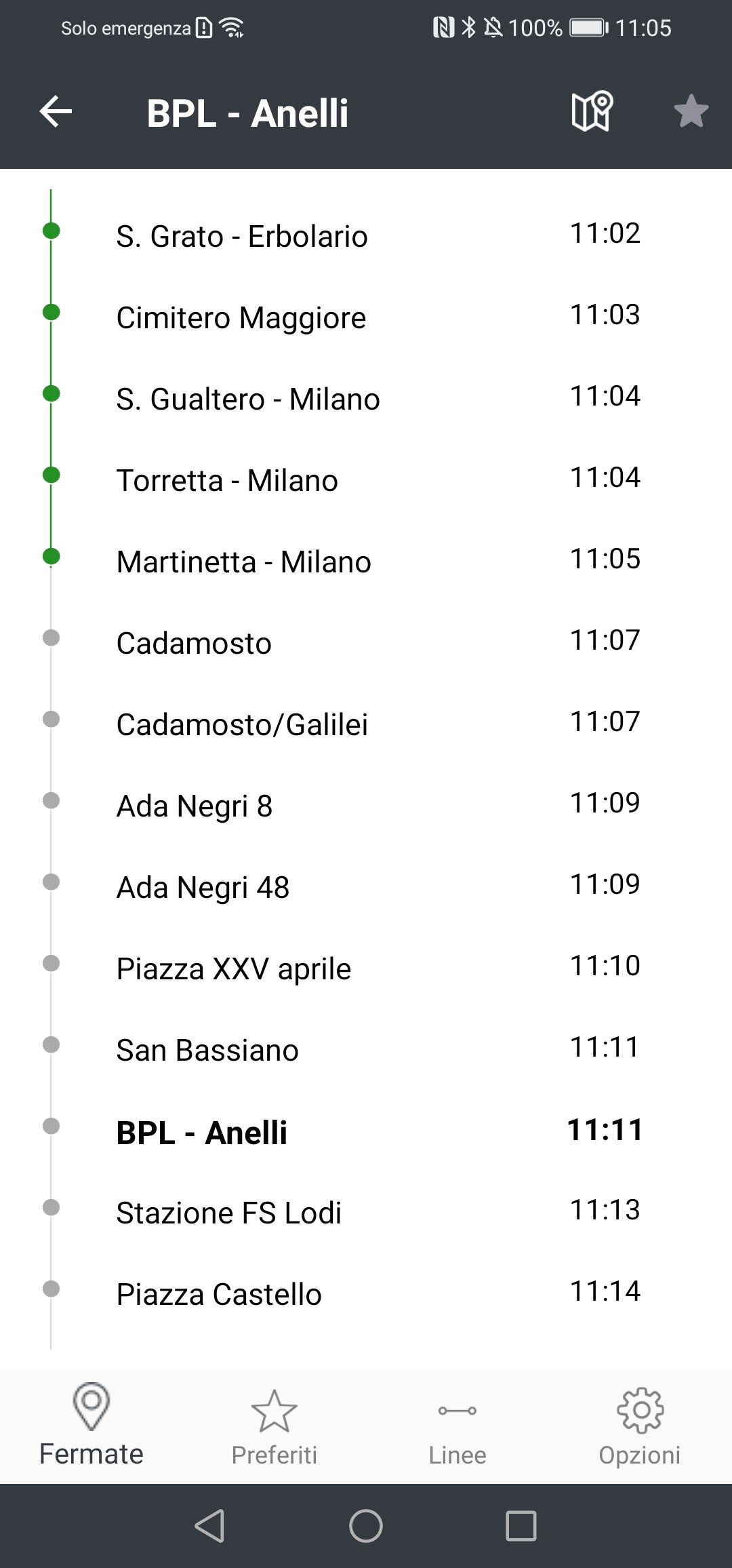
Task: Select the Martinetta - Milano stop
Action: [243, 562]
